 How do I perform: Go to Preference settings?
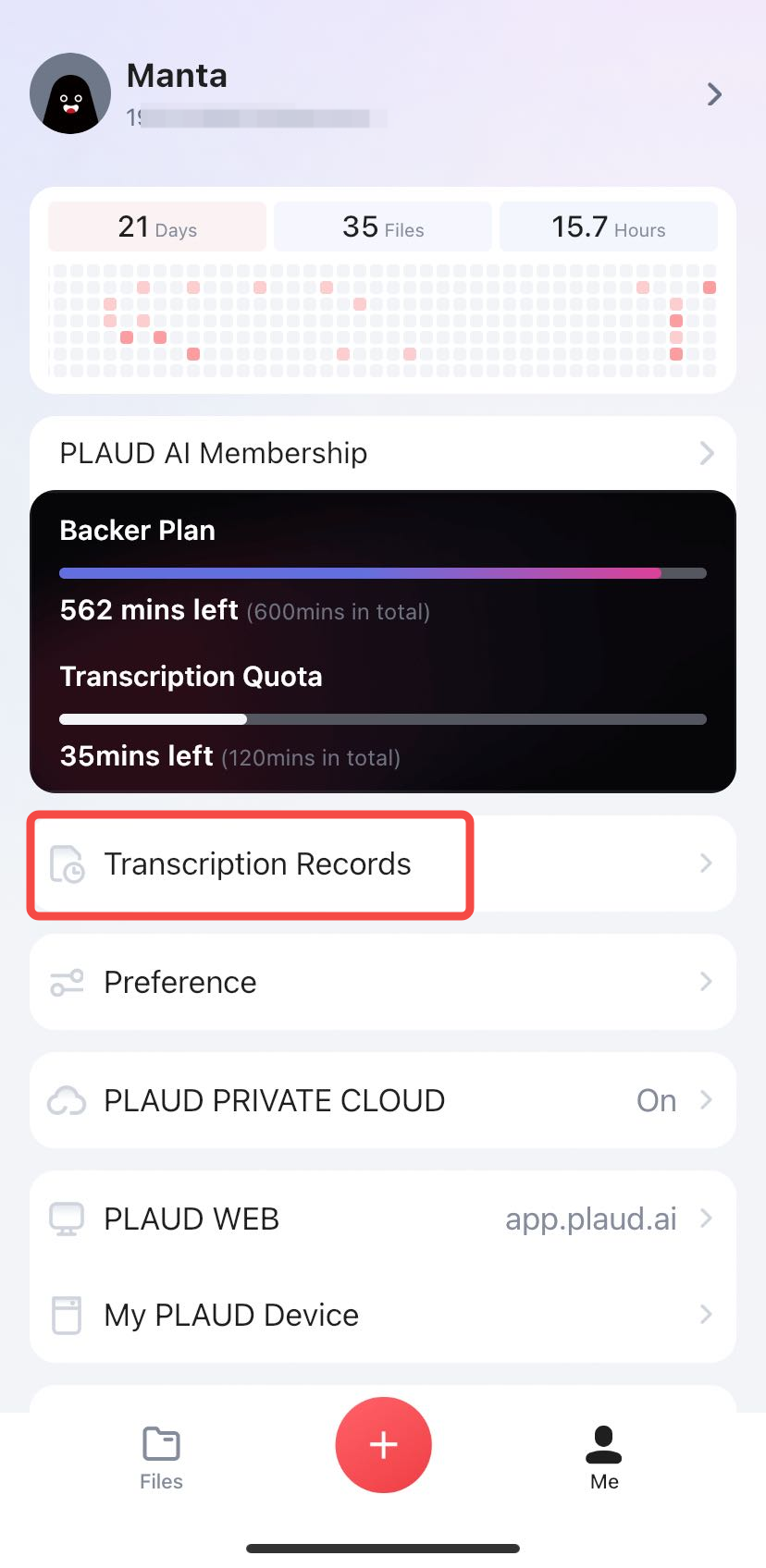(x=383, y=982)
